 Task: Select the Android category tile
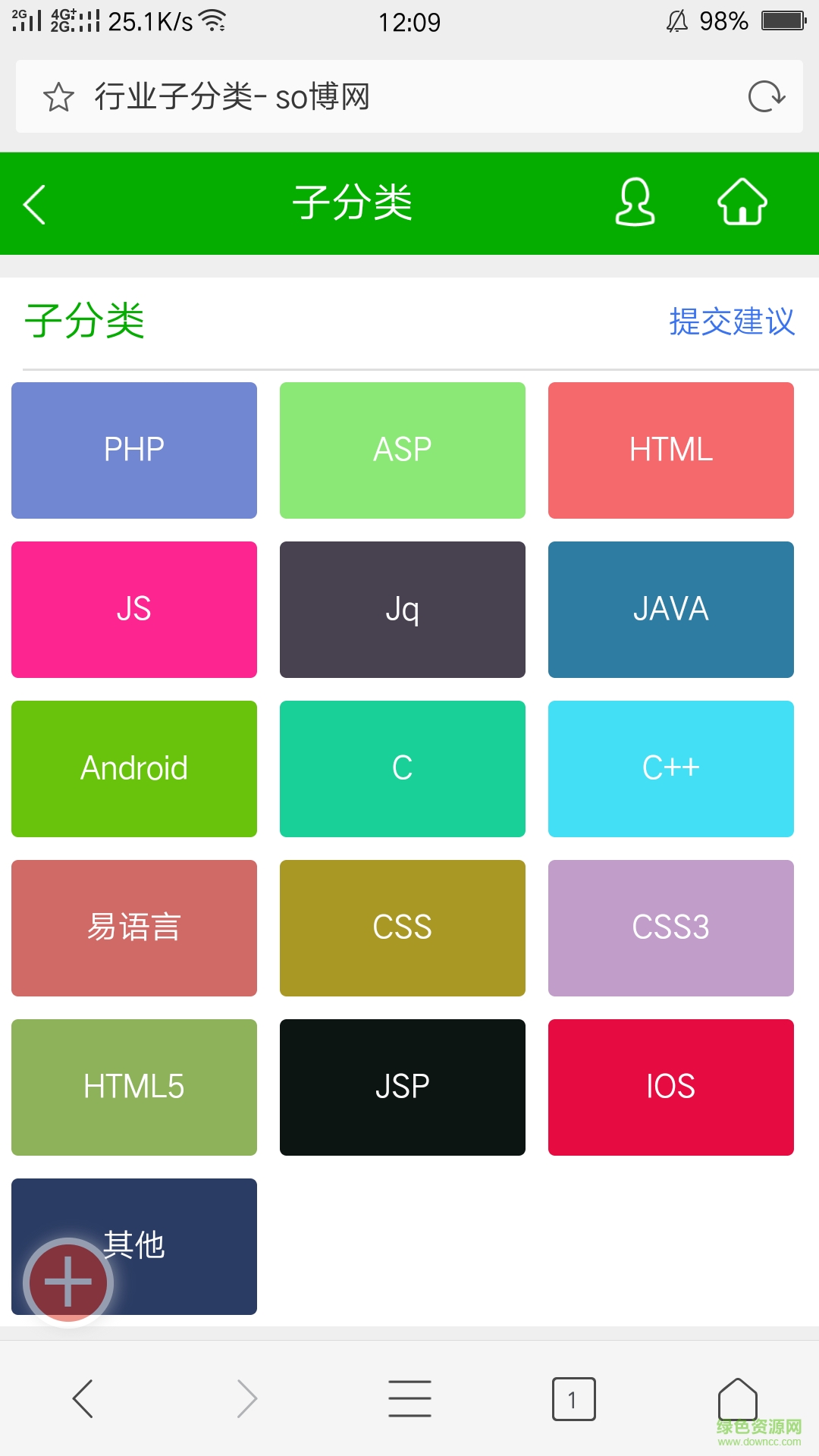pos(134,768)
